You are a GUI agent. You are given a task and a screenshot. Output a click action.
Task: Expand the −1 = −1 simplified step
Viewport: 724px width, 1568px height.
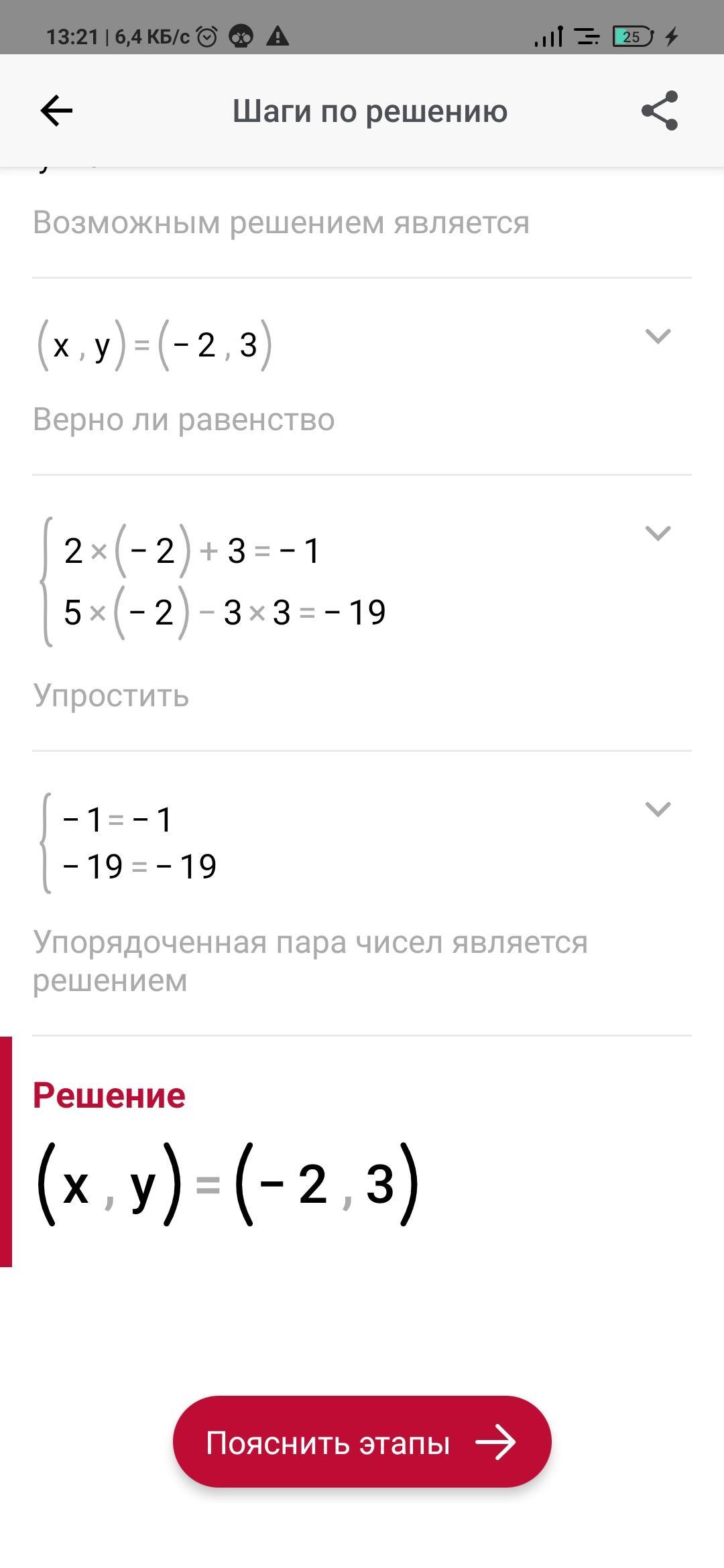[658, 809]
